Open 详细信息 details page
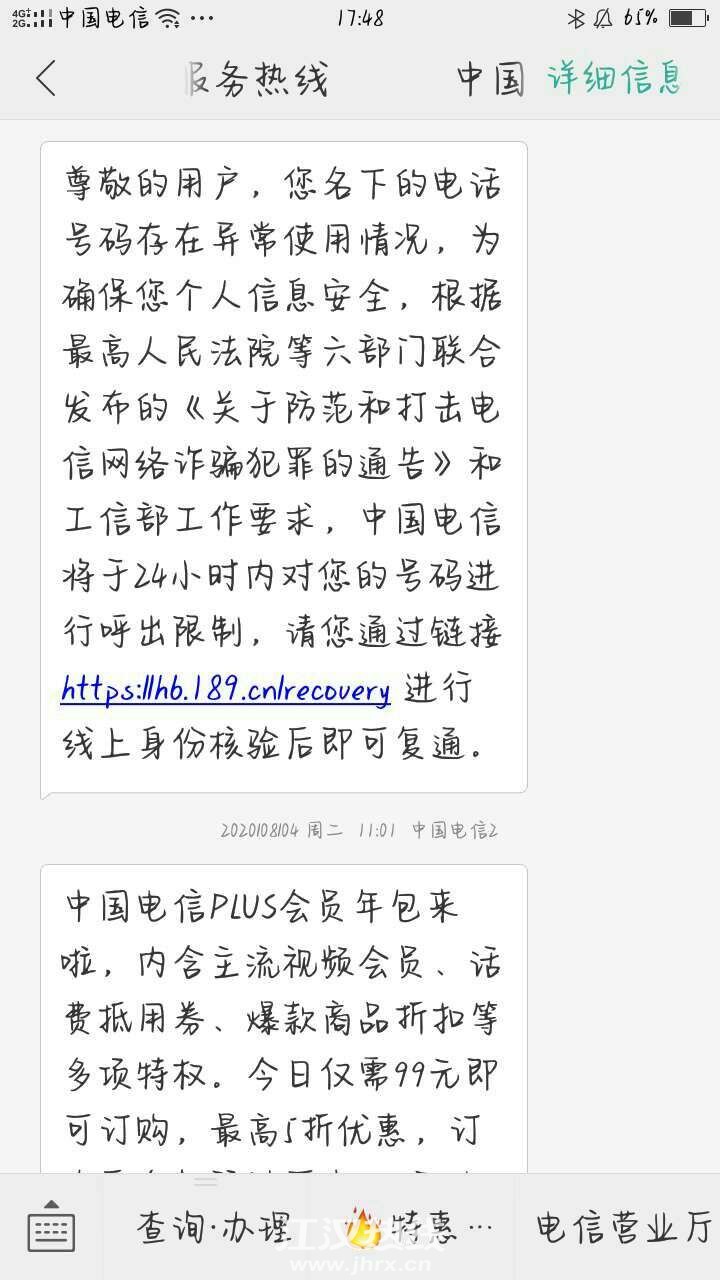The height and width of the screenshot is (1280, 720). click(x=614, y=78)
